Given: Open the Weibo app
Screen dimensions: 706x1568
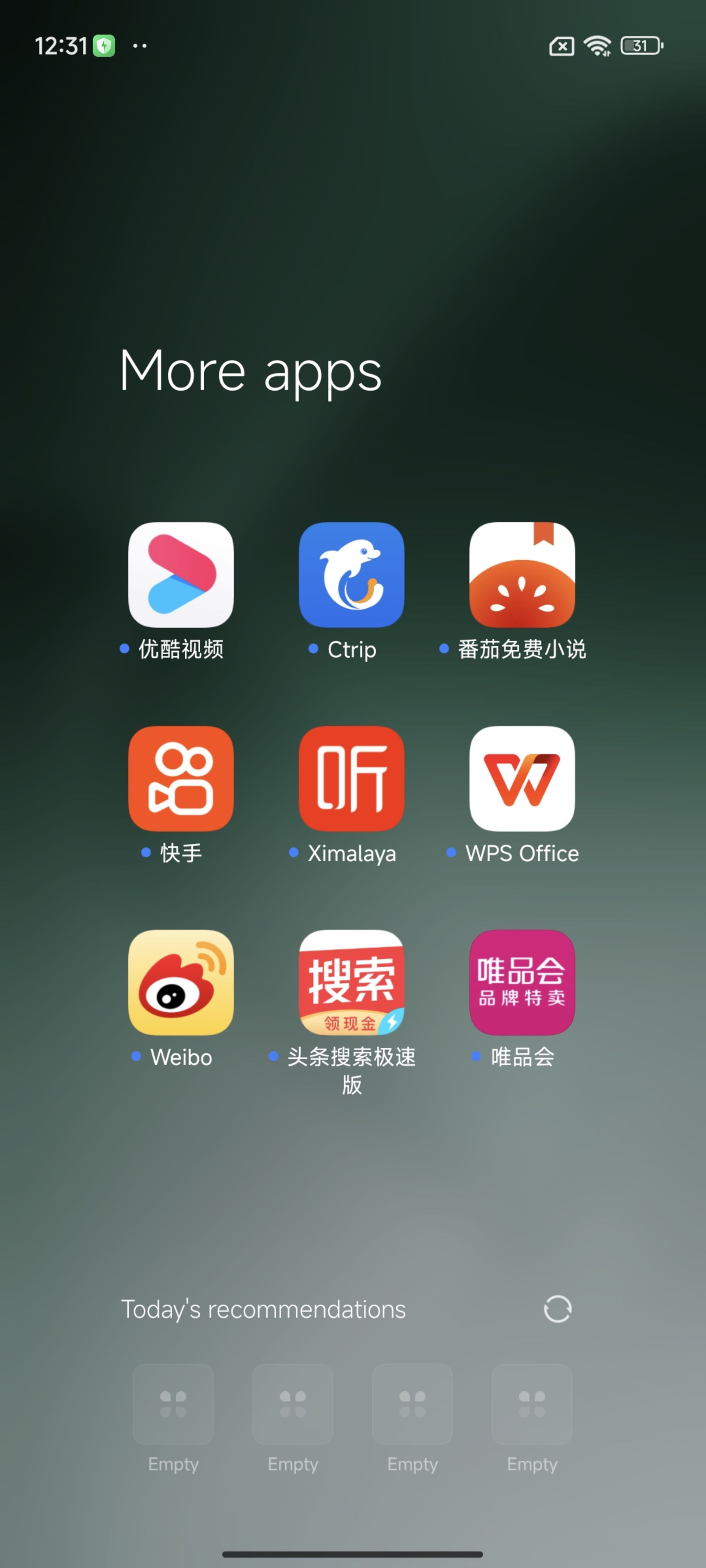Looking at the screenshot, I should pos(181,982).
